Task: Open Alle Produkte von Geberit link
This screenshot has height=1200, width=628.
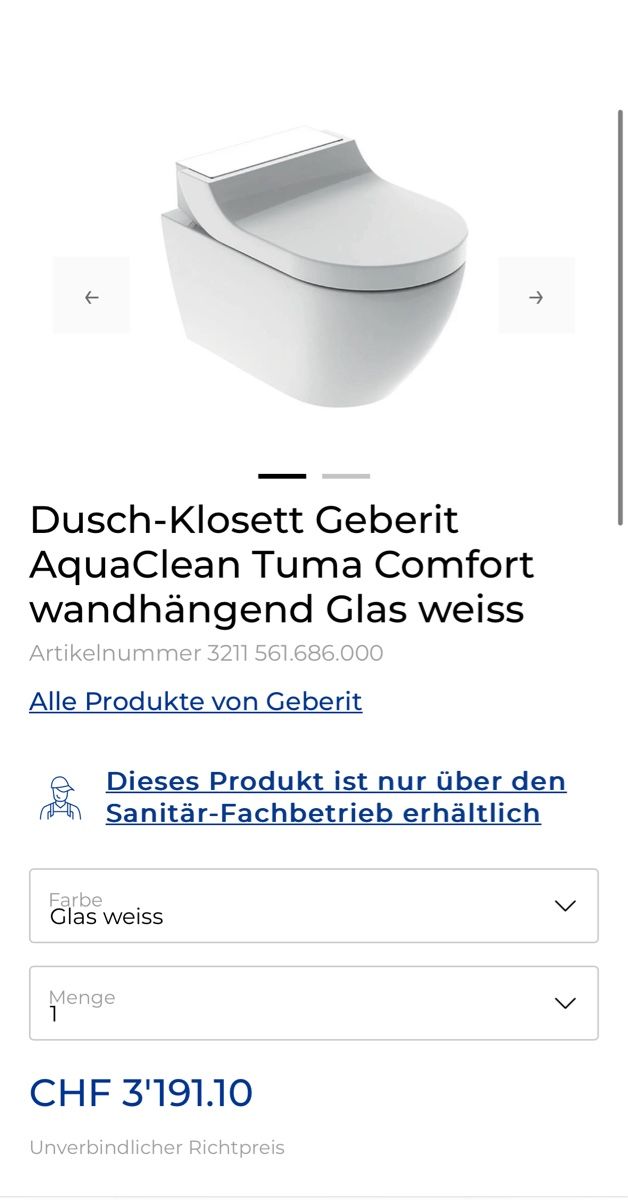Action: point(196,701)
